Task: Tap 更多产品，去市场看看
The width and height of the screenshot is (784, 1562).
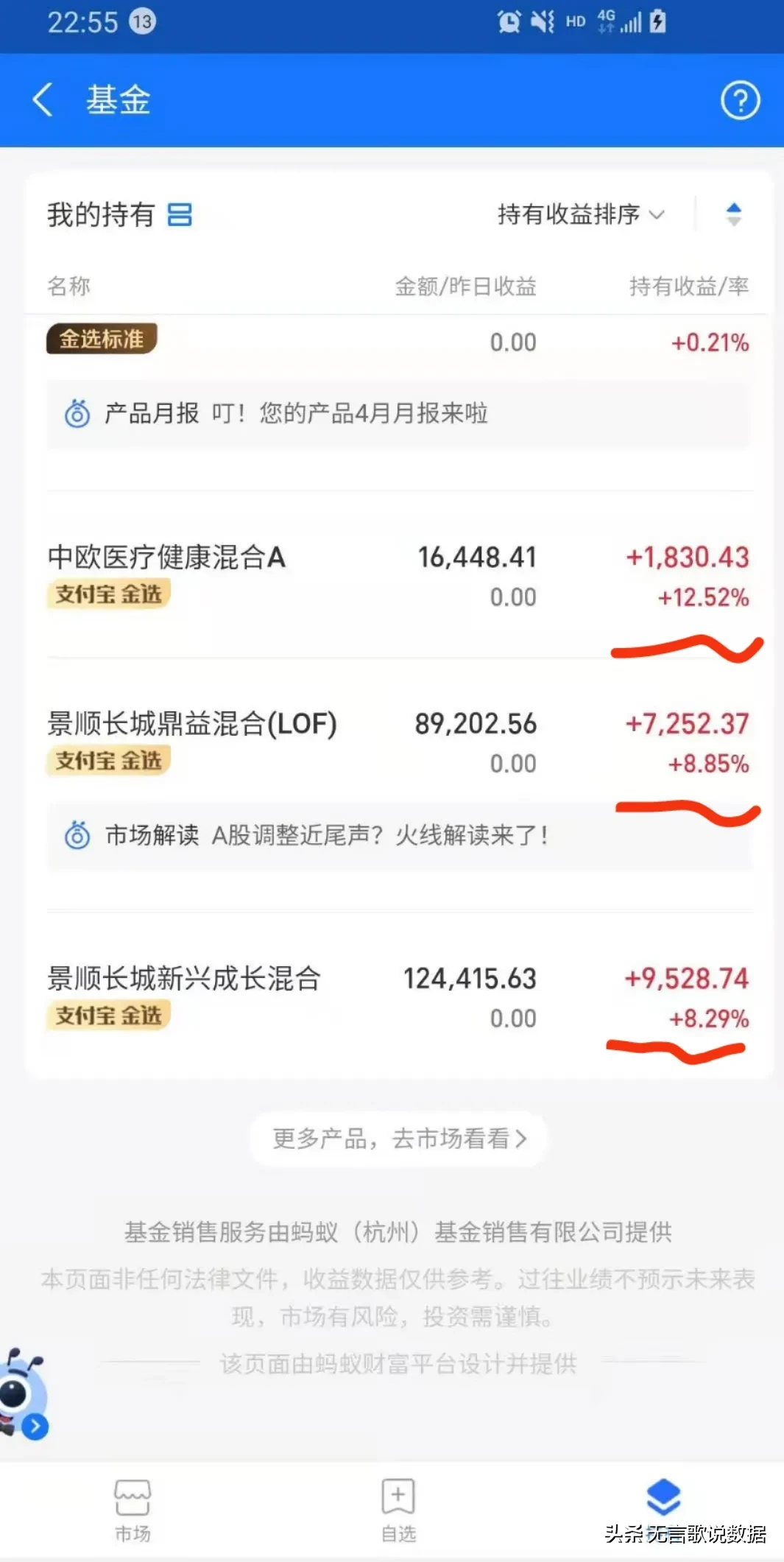Action: [x=399, y=1139]
